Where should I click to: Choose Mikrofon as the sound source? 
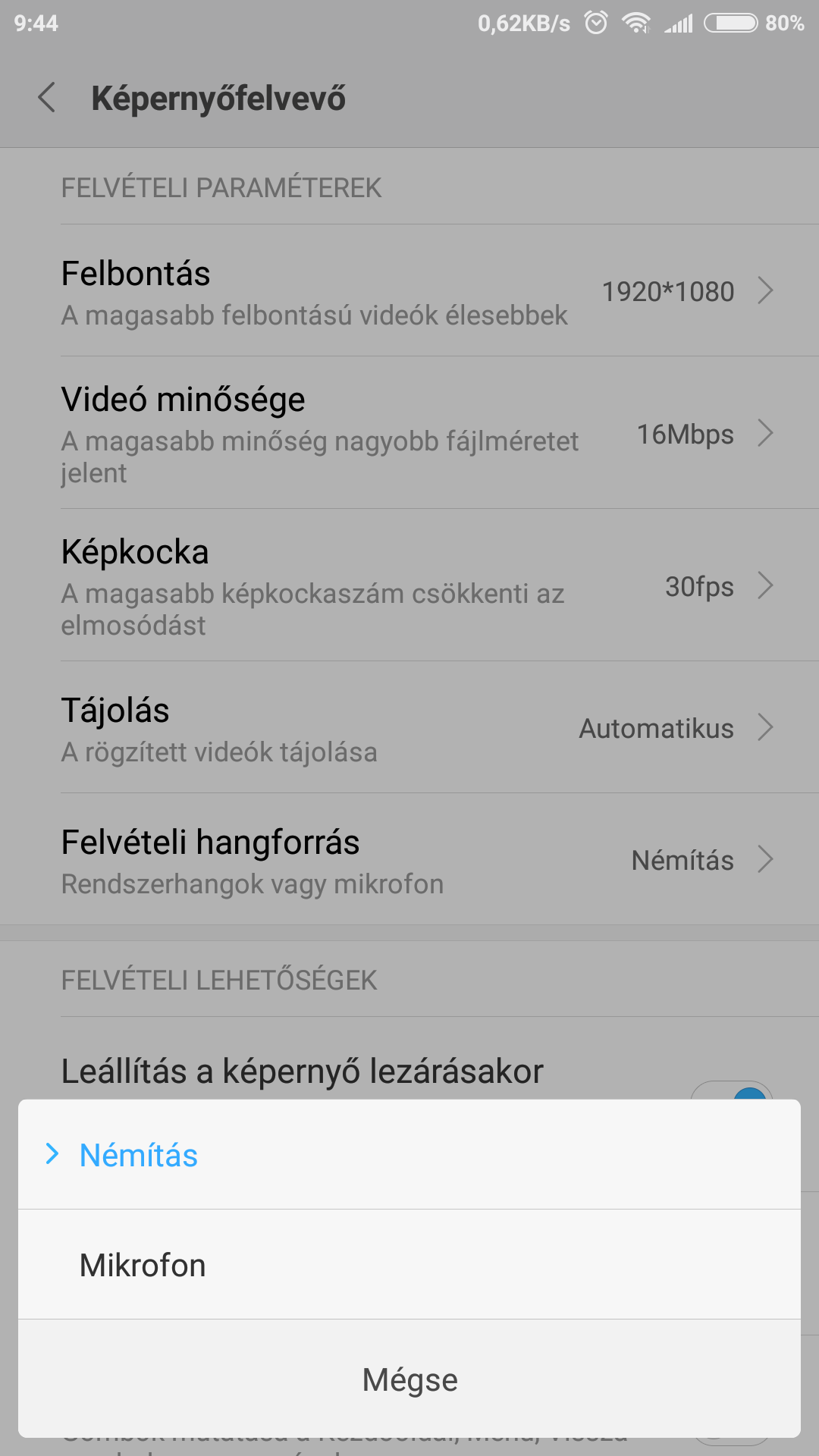click(409, 1264)
